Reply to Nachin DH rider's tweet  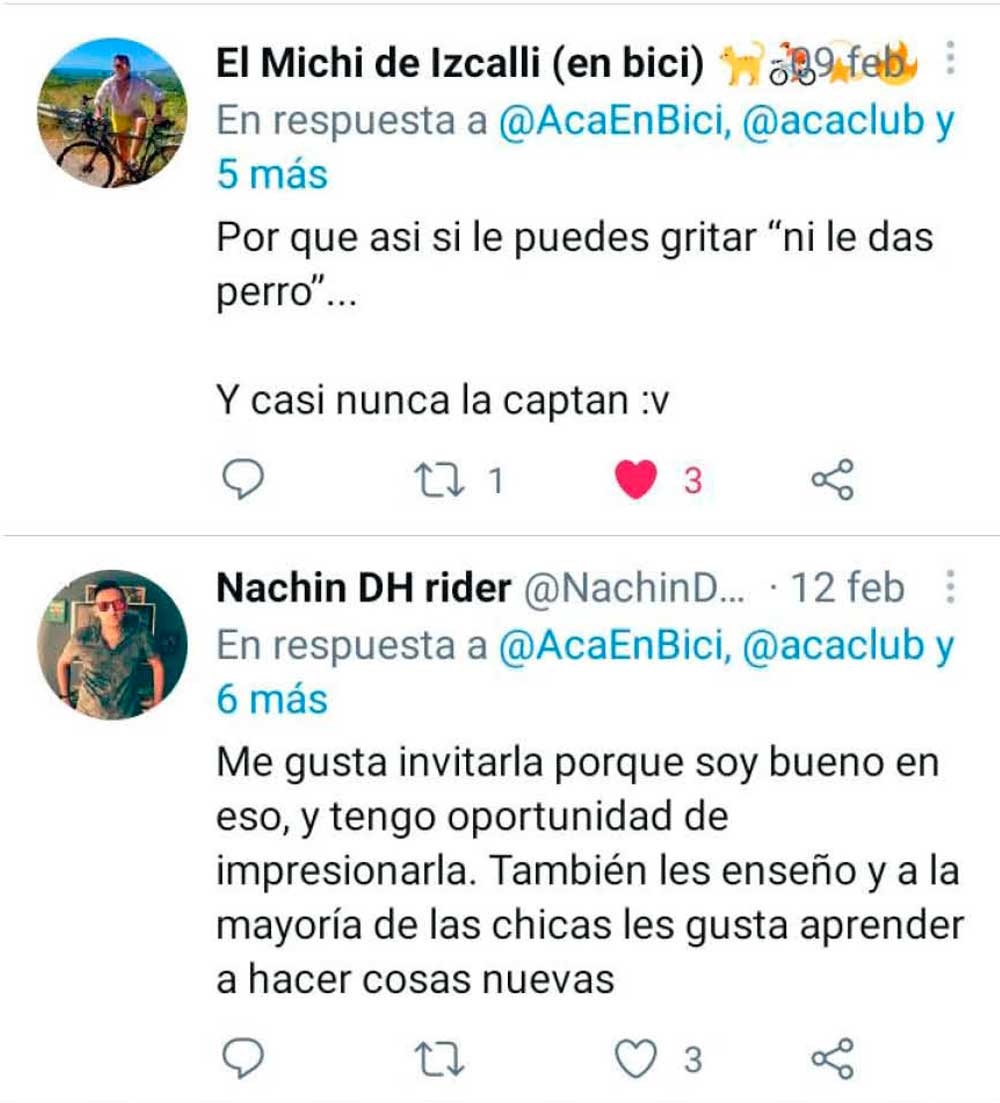(241, 1059)
